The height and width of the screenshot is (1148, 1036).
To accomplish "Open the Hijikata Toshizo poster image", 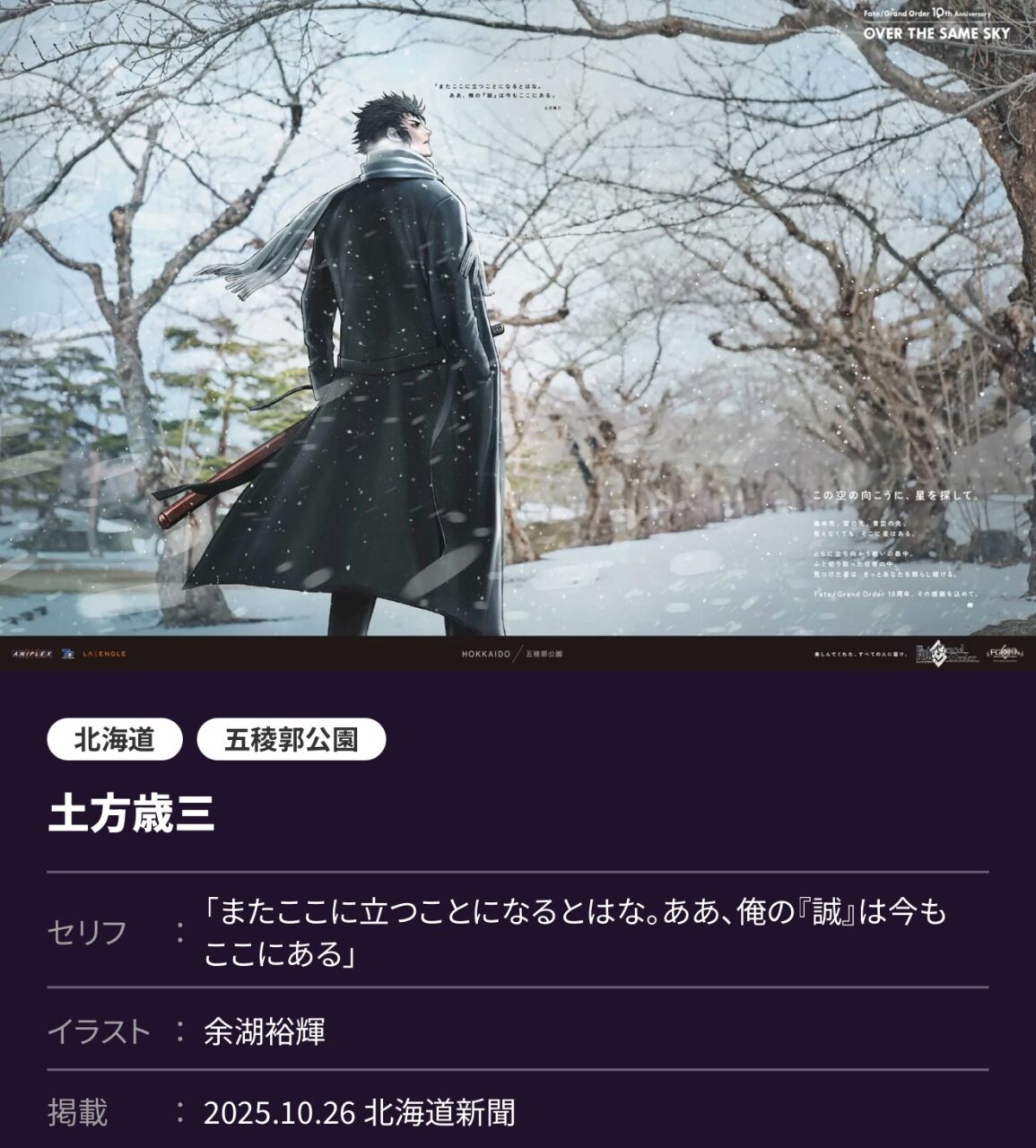I will point(518,332).
